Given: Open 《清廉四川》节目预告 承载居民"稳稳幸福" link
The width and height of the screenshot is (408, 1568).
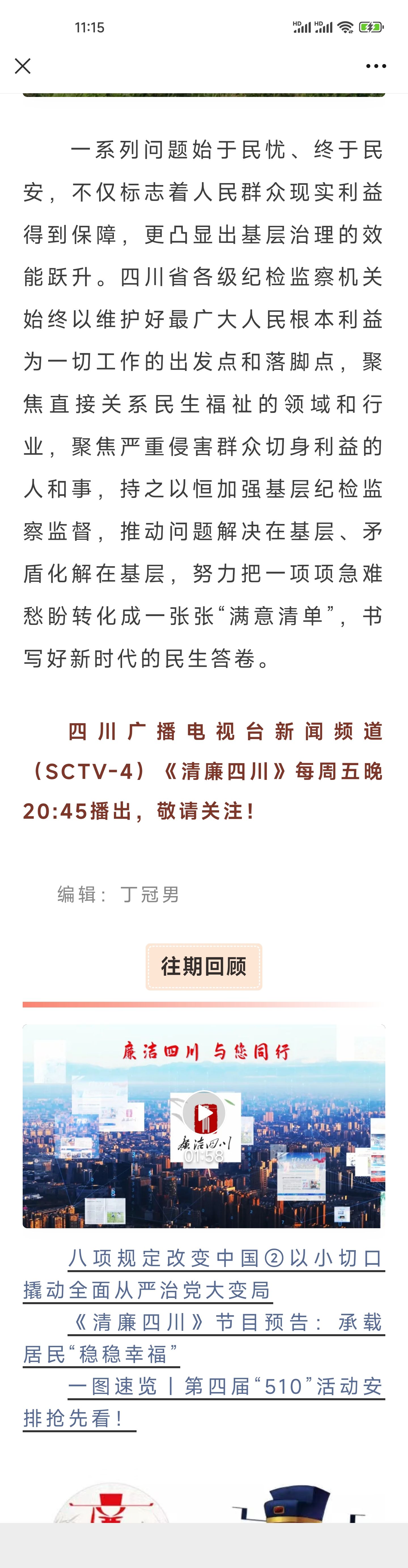Looking at the screenshot, I should pyautogui.click(x=204, y=1338).
